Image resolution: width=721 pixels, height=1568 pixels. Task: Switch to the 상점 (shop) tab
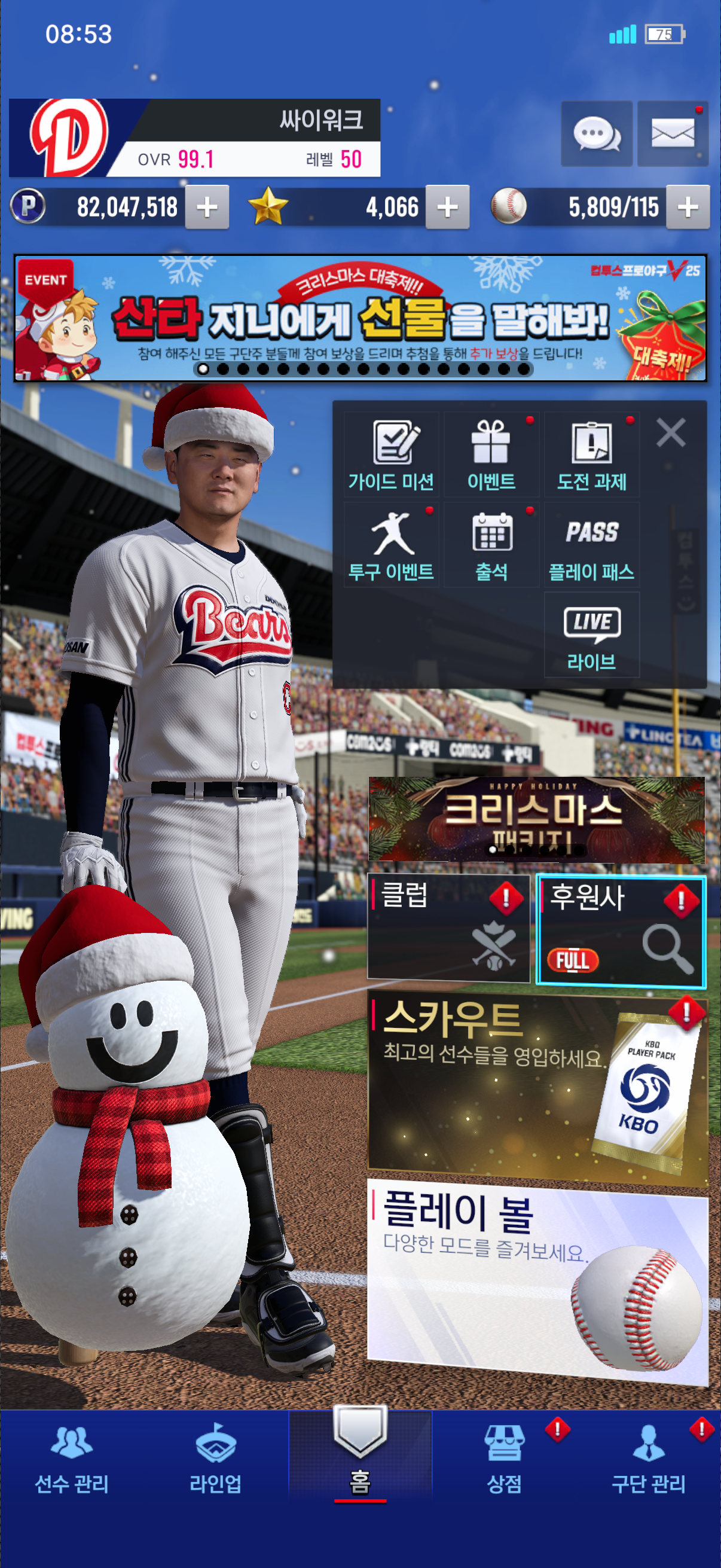(505, 1460)
